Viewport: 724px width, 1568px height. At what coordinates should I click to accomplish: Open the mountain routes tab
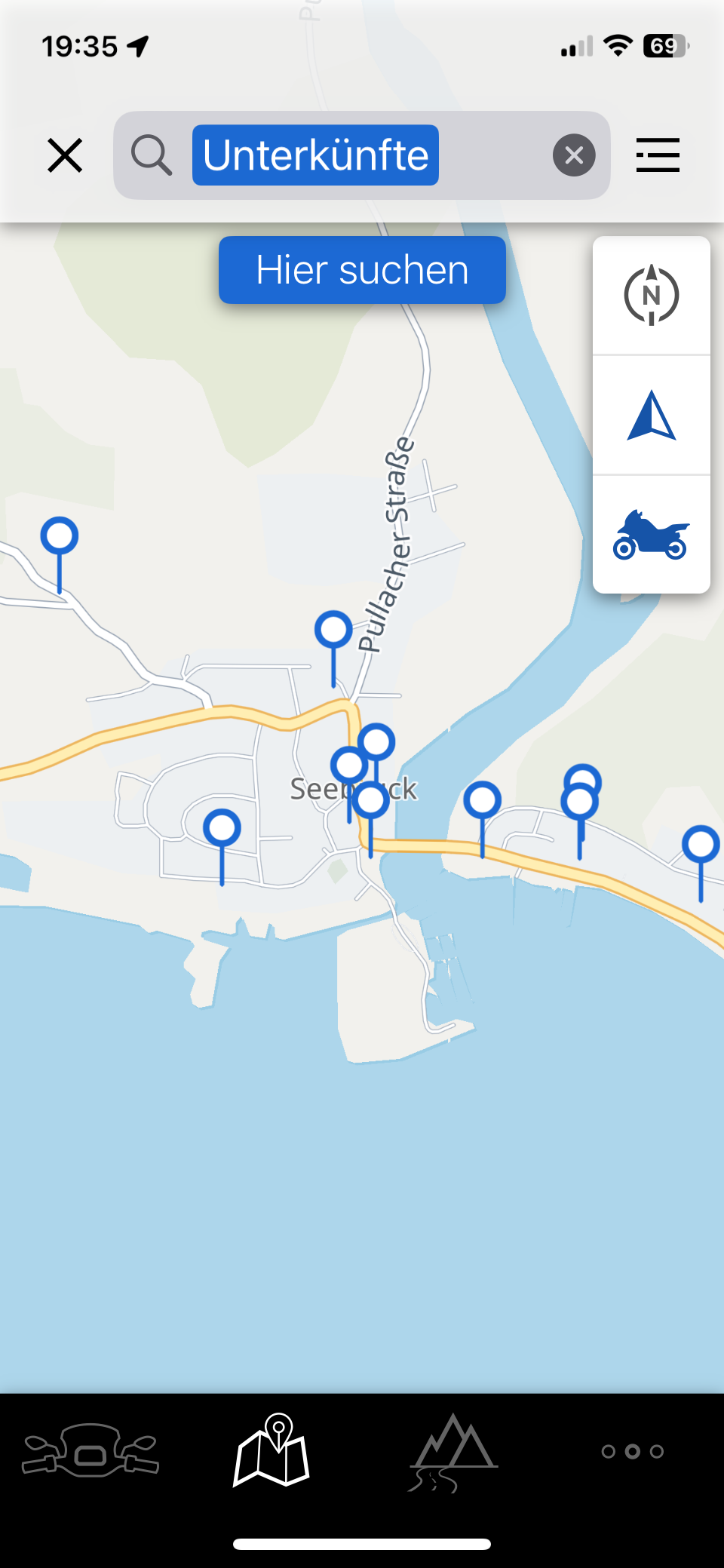[x=452, y=1452]
